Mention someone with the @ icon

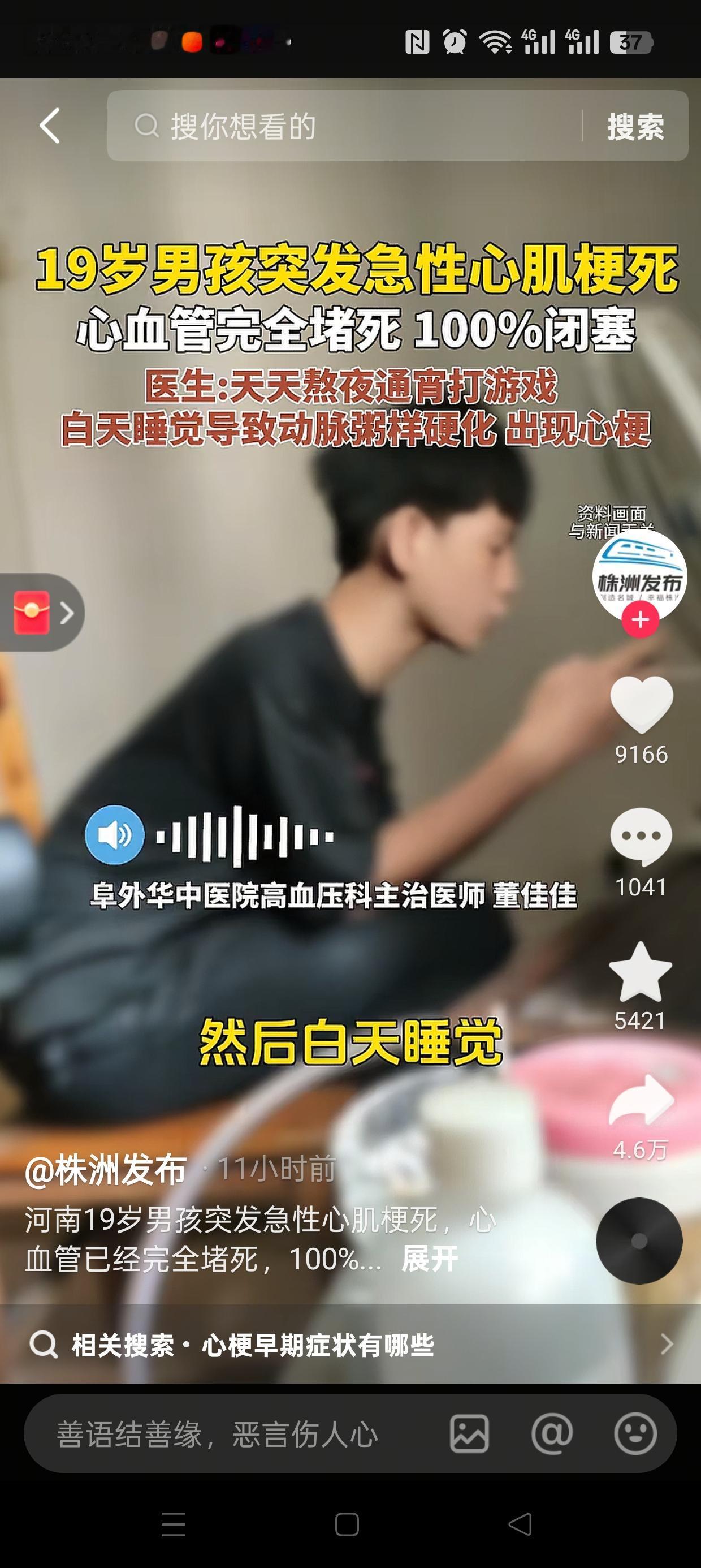(552, 1433)
